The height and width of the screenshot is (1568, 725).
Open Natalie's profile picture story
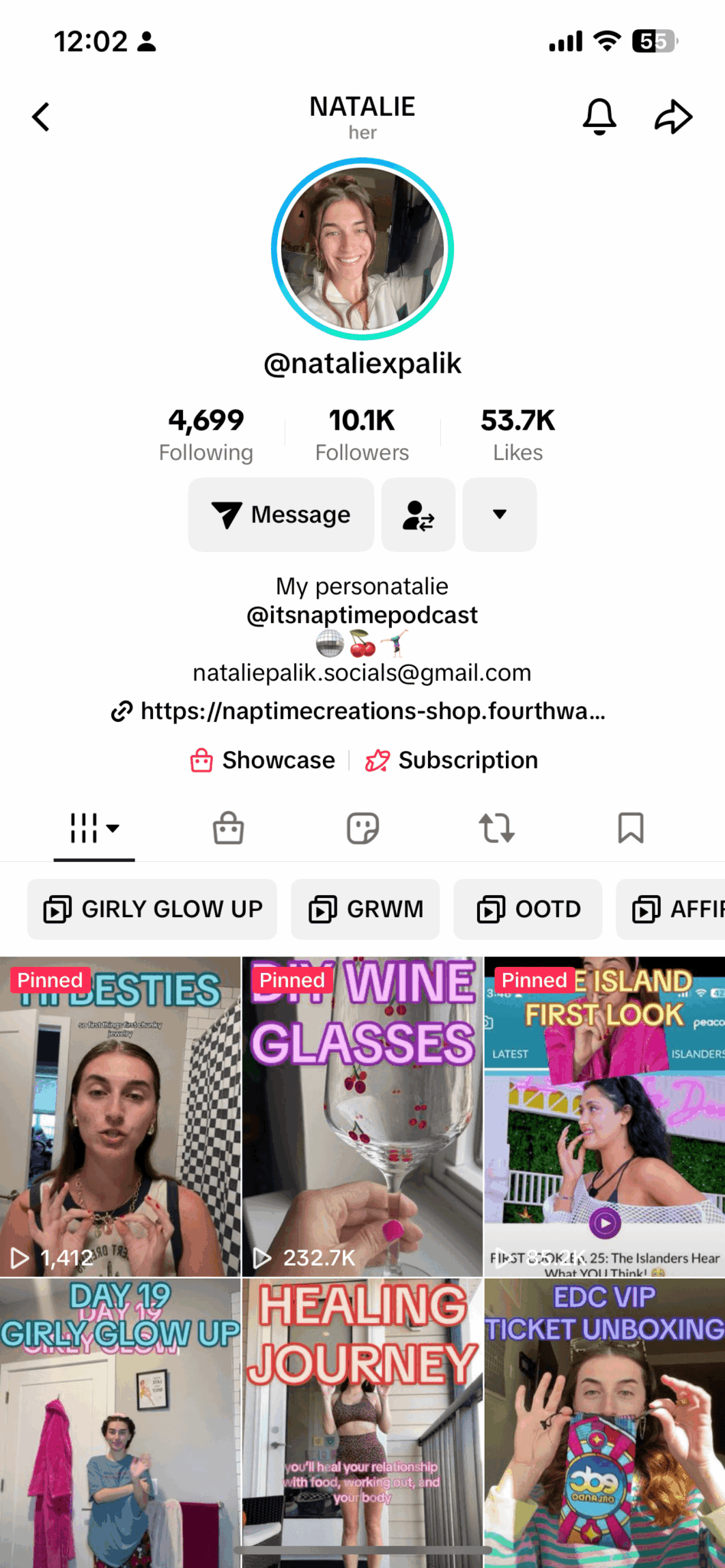(362, 250)
